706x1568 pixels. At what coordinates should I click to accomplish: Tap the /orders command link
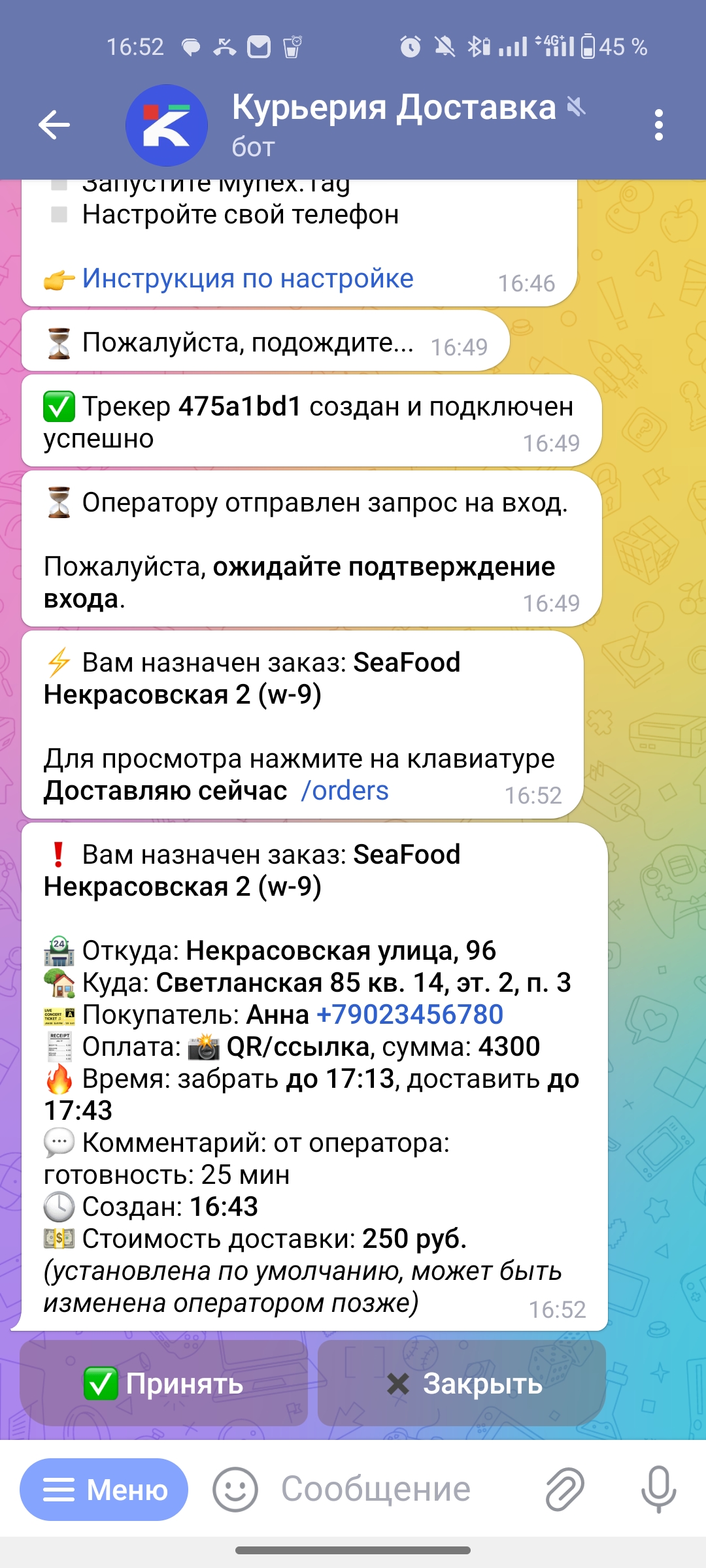pos(345,791)
